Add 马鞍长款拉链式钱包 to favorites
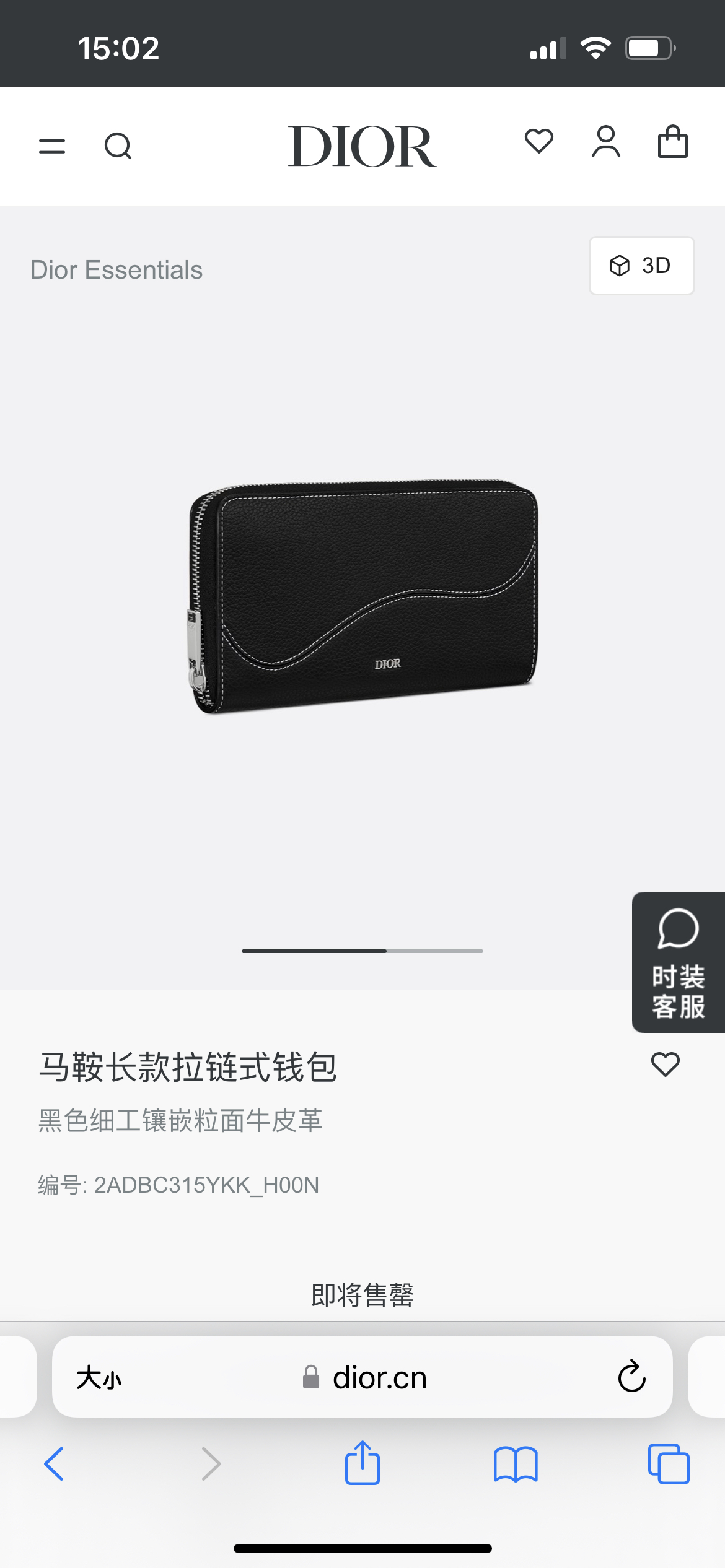The height and width of the screenshot is (1568, 725). pos(665,1065)
